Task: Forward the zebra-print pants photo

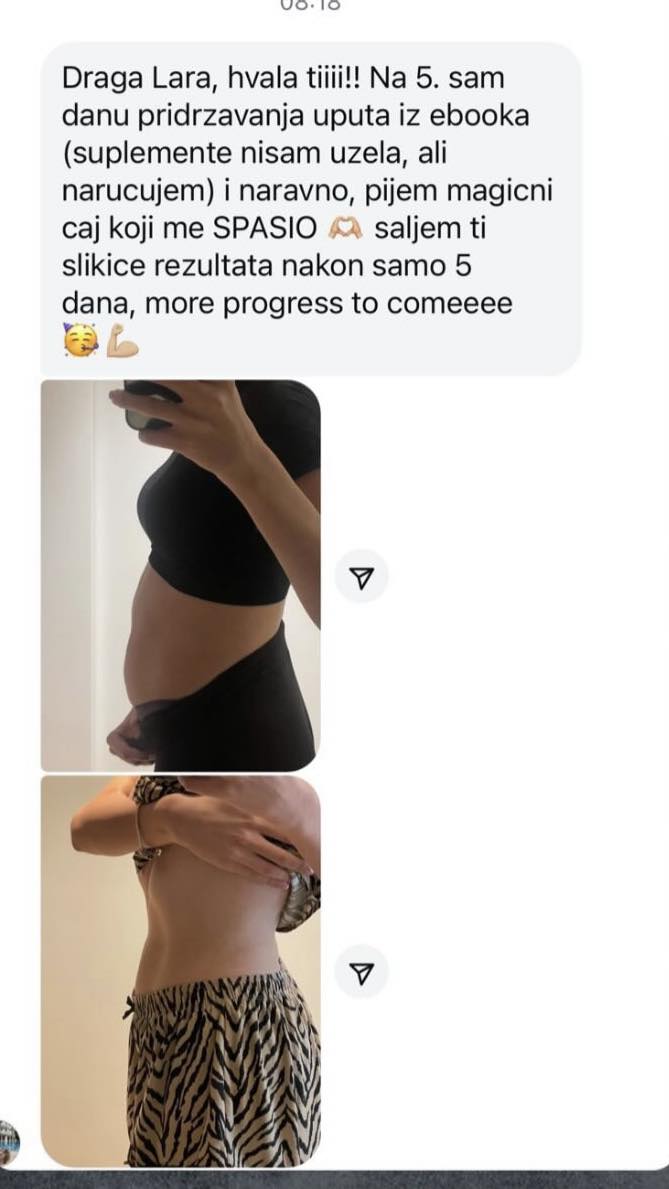Action: point(361,971)
